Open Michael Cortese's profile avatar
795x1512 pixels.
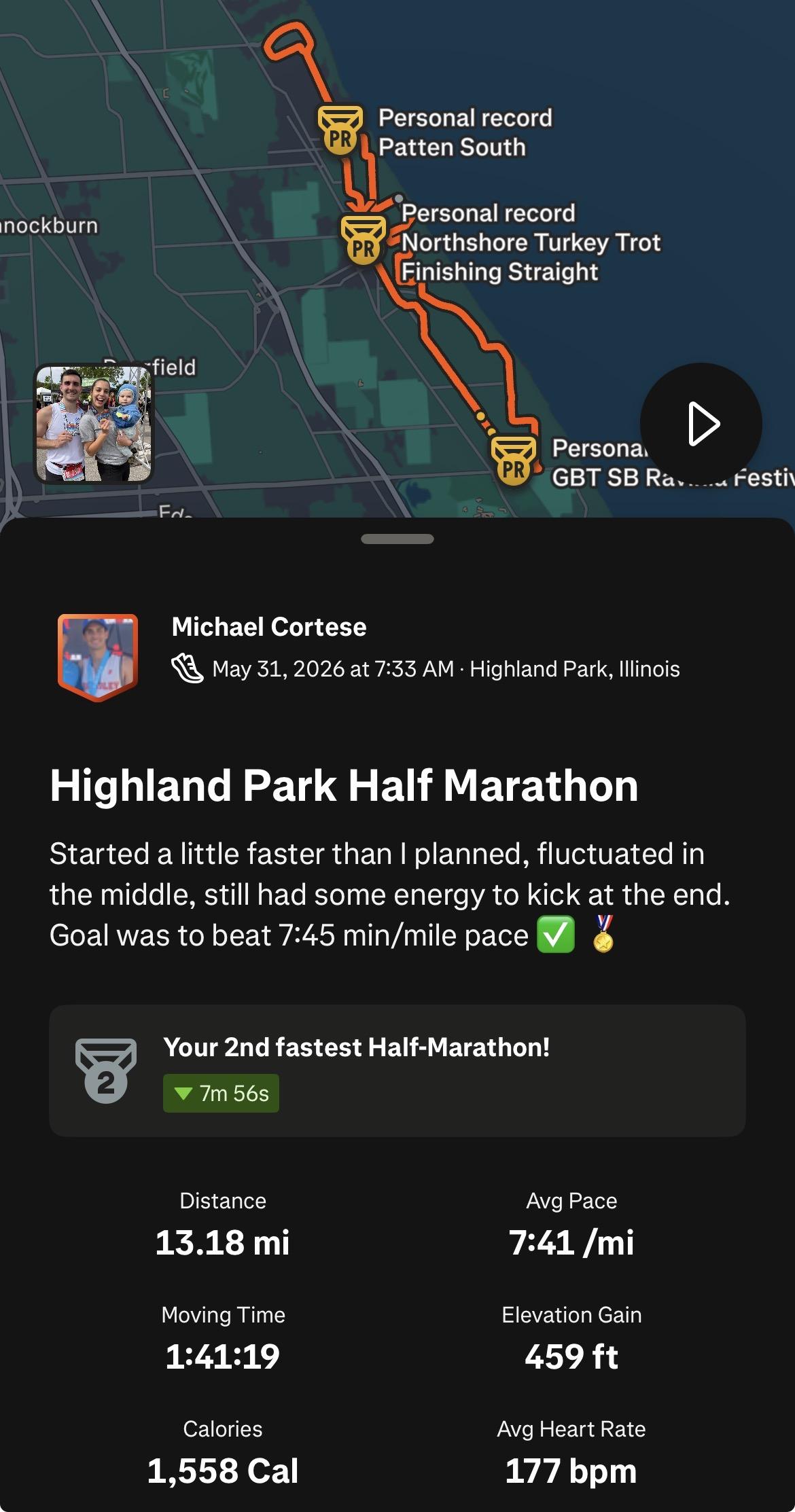point(98,657)
